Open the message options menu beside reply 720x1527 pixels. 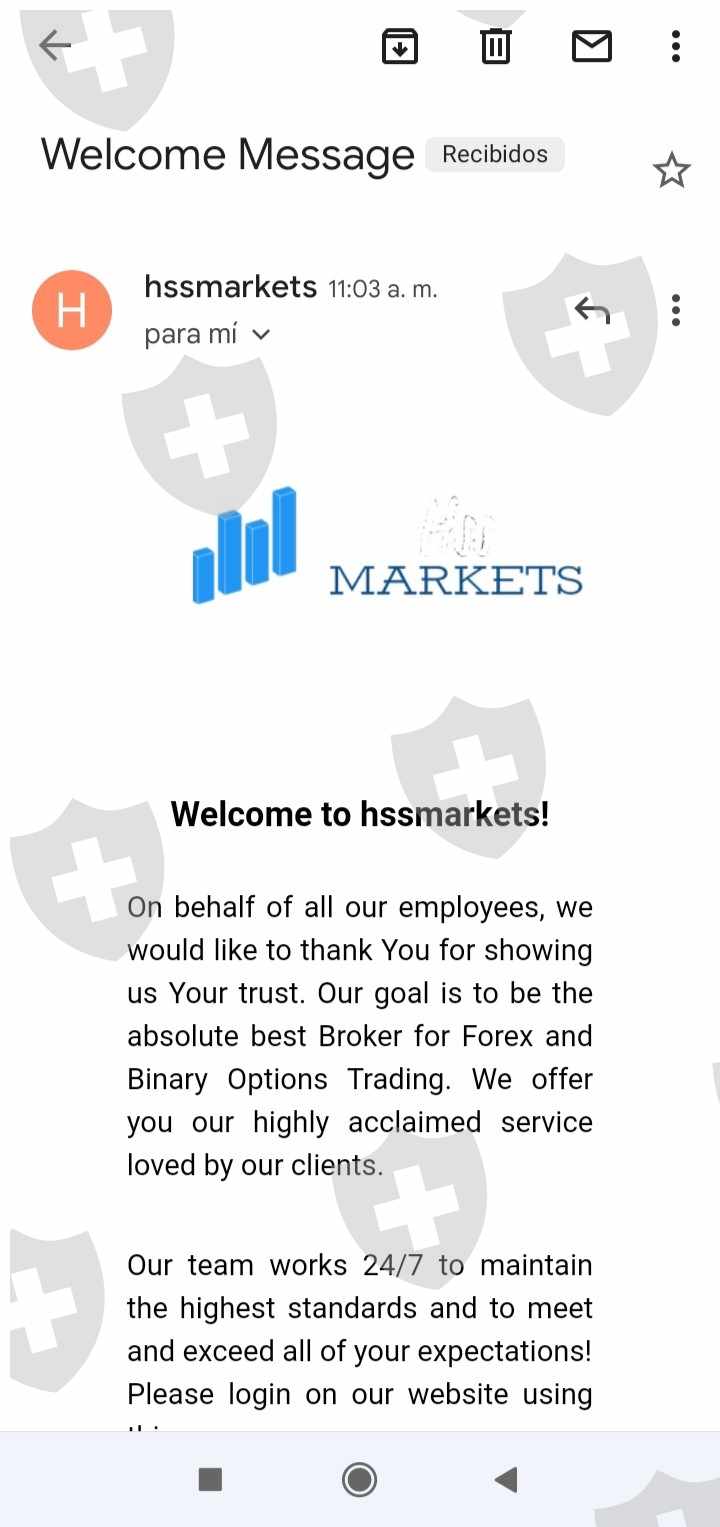click(x=676, y=310)
